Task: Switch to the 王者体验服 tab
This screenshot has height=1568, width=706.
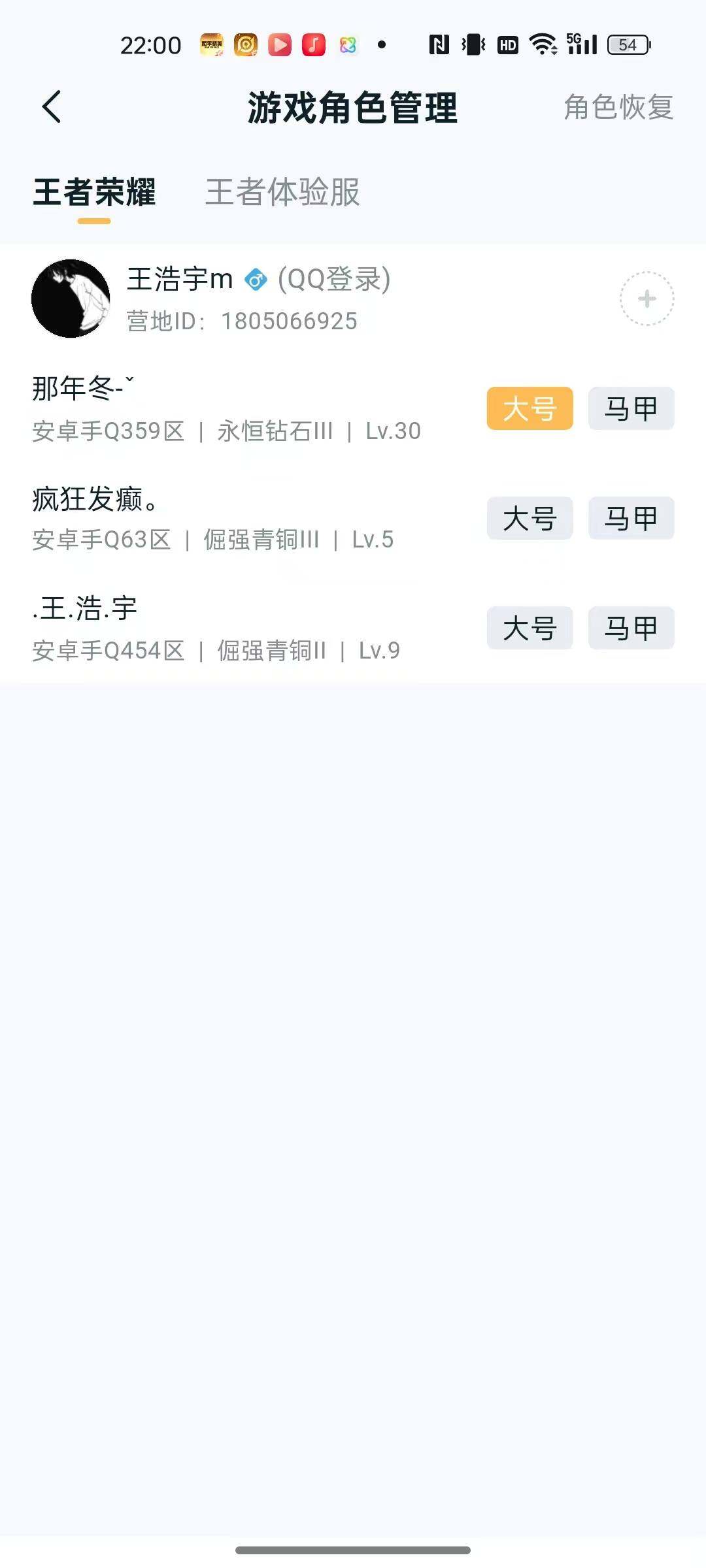Action: (282, 193)
